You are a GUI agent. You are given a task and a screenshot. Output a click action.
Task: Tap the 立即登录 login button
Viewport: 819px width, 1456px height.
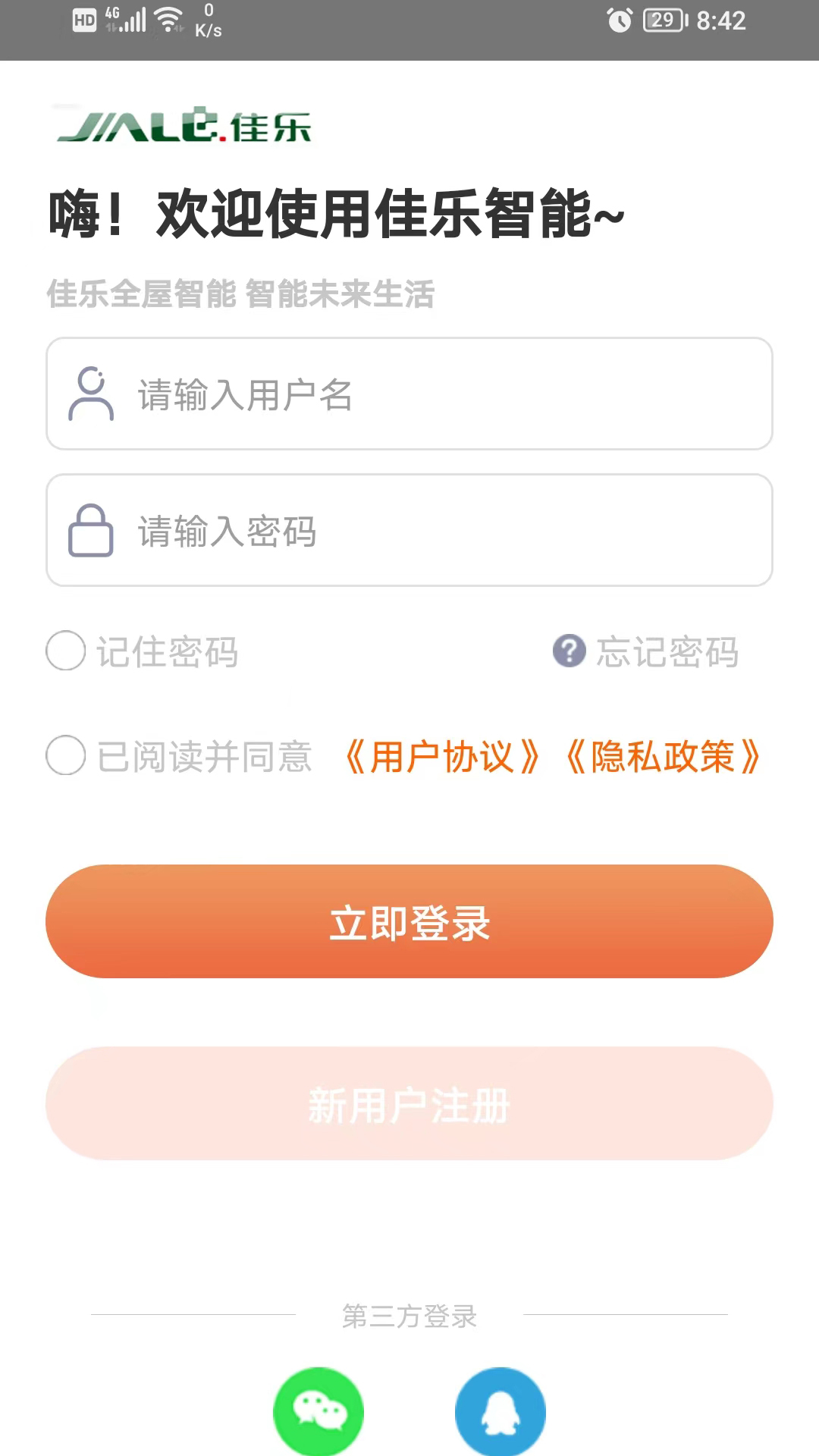[409, 921]
